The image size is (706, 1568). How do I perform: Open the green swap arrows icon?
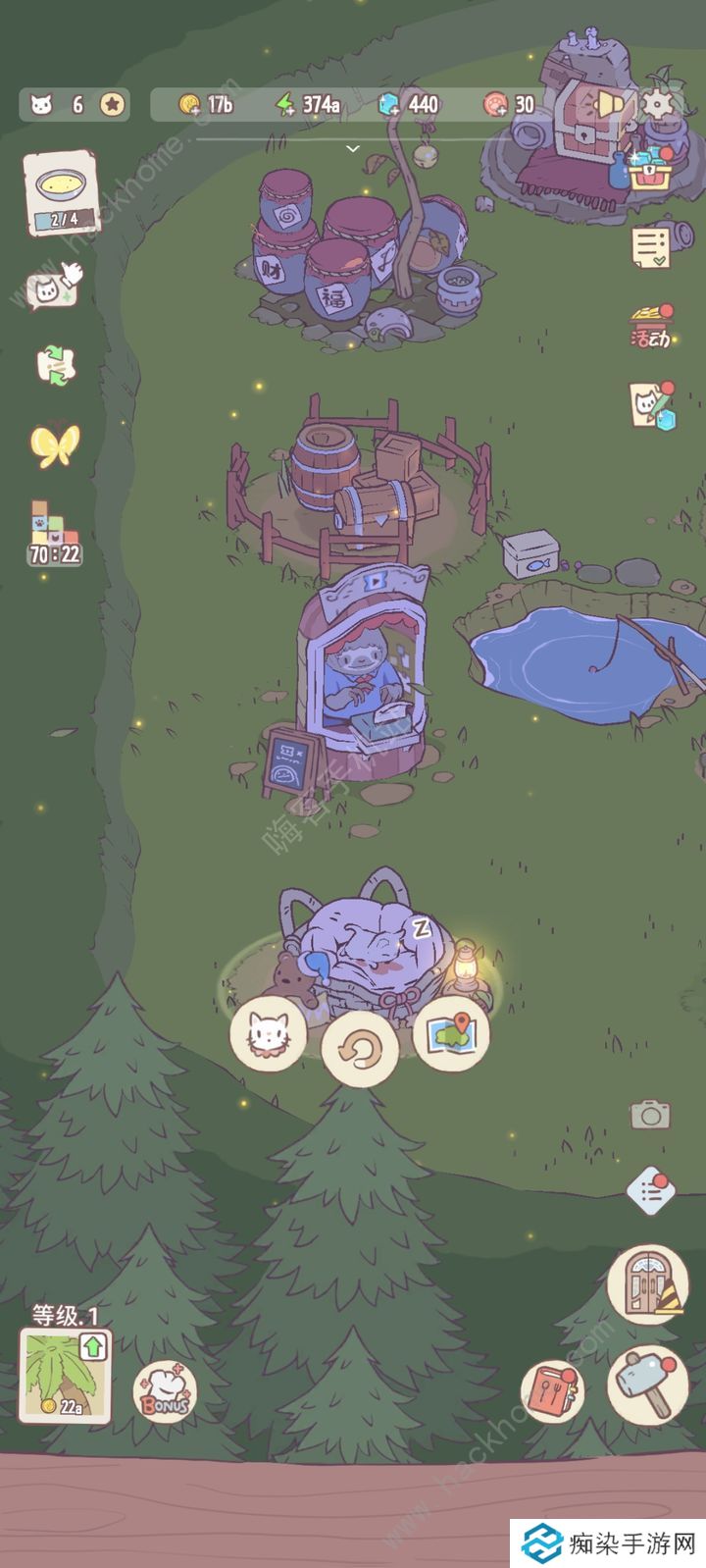click(56, 366)
